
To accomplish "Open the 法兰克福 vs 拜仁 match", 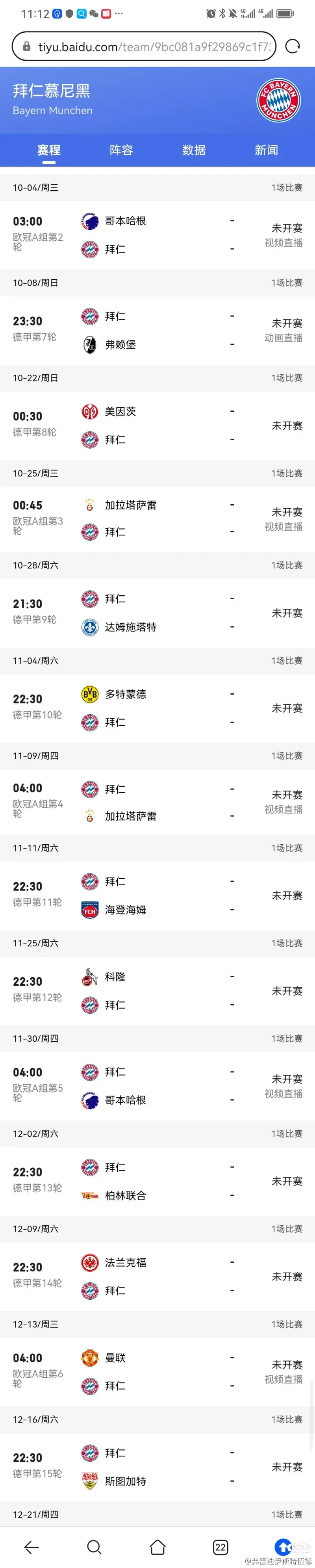I will point(157,1276).
